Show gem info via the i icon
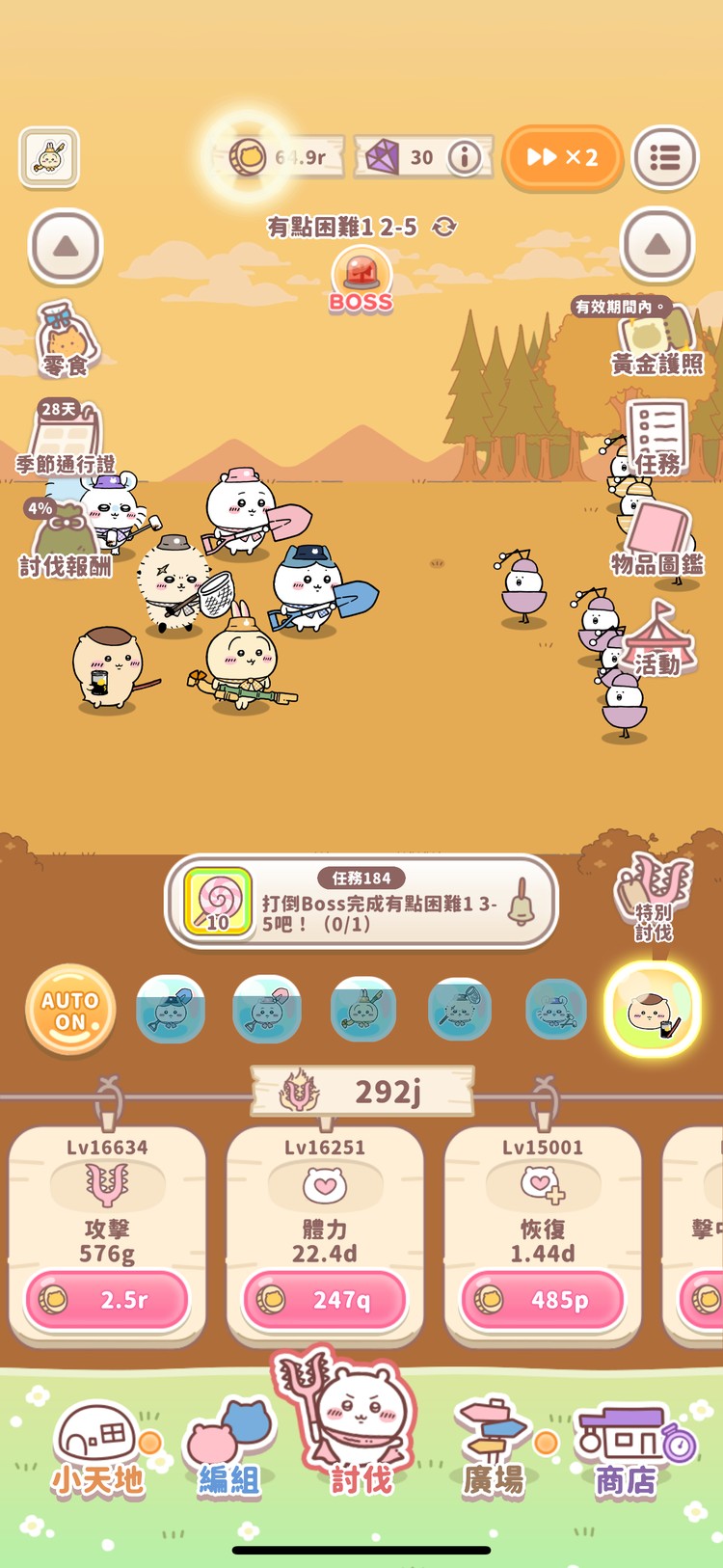723x1568 pixels. click(x=465, y=157)
